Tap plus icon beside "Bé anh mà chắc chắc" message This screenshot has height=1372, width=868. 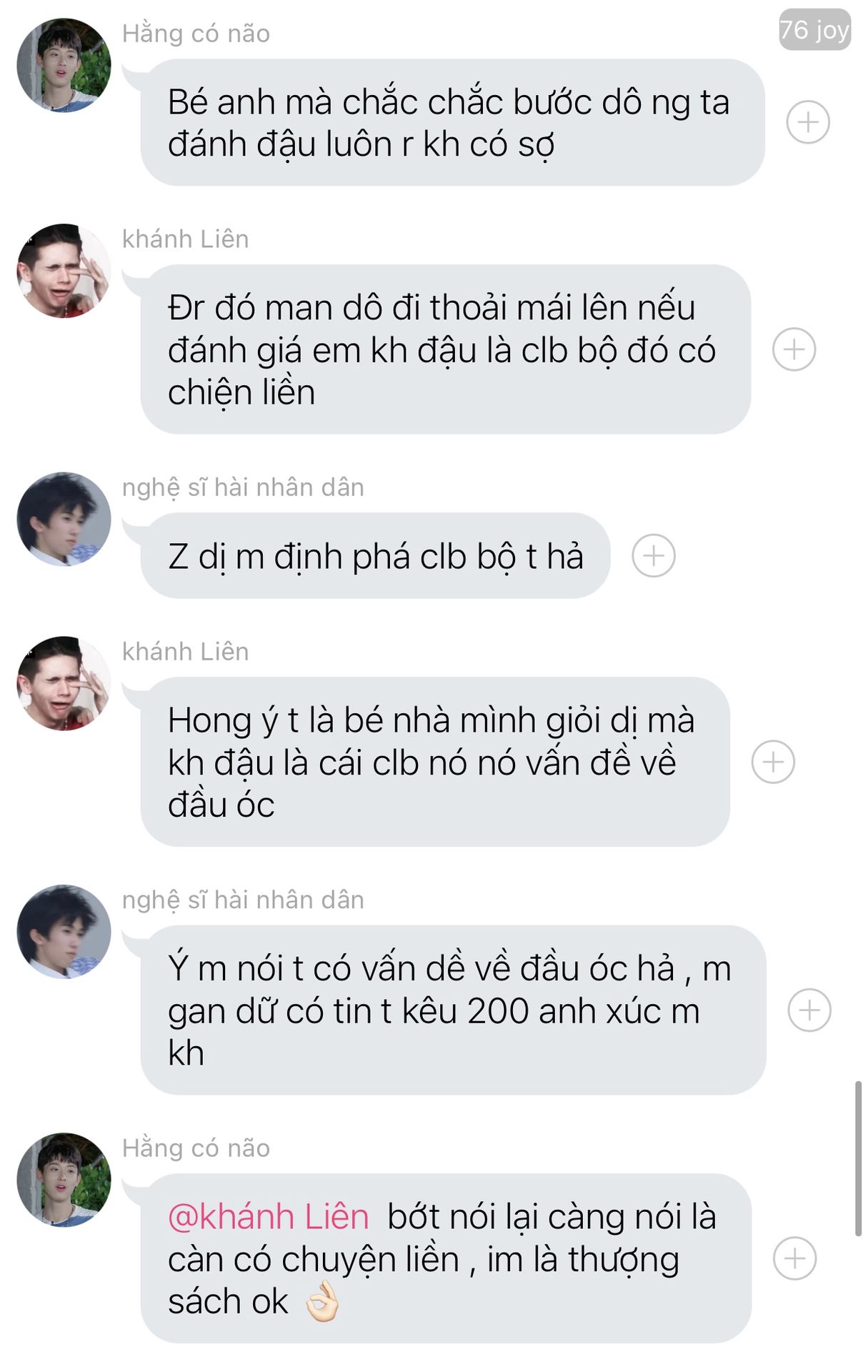click(807, 122)
